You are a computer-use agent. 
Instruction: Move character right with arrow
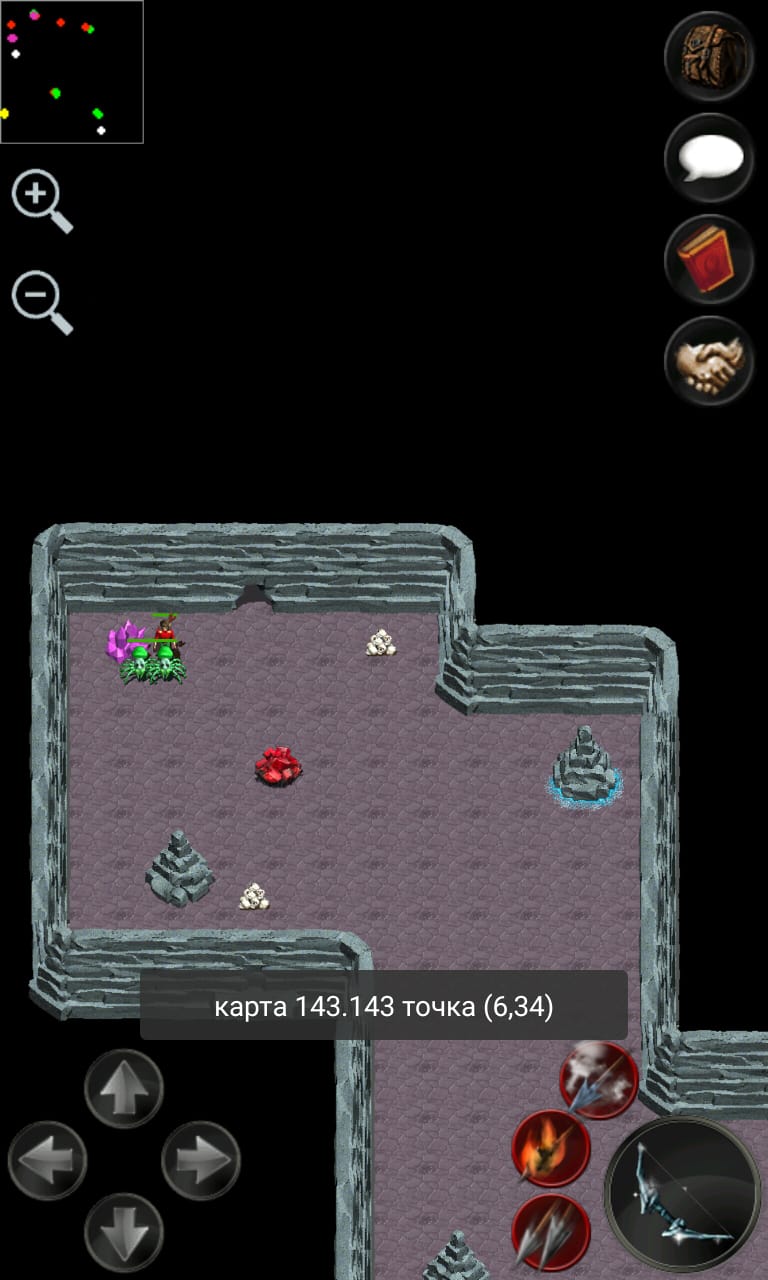[200, 1161]
